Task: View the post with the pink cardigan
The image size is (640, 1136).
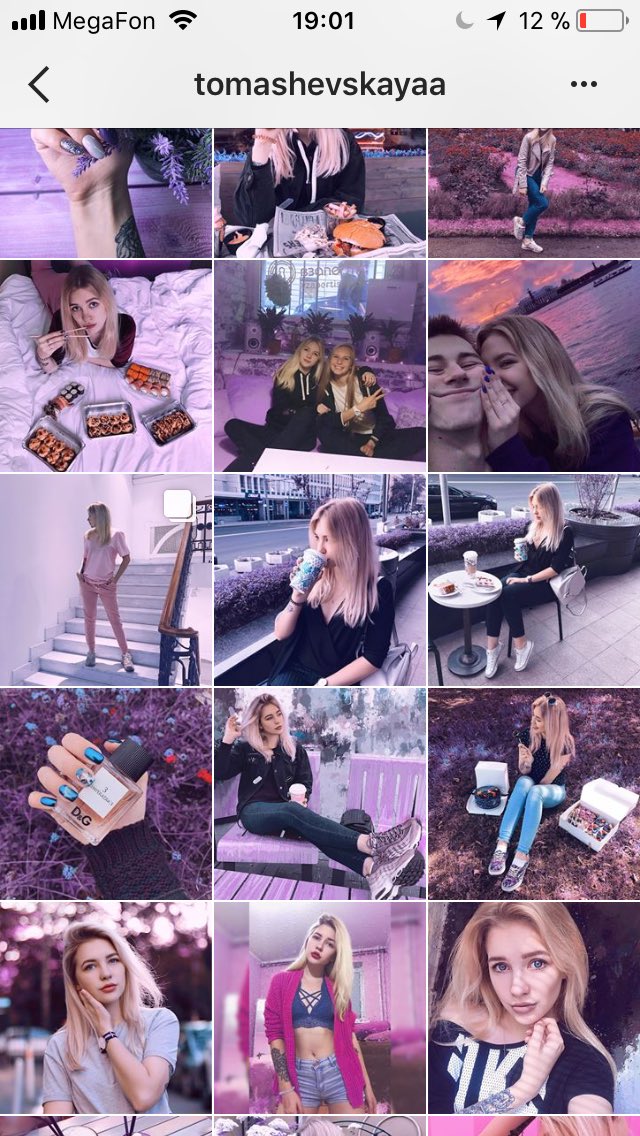Action: 320,1008
